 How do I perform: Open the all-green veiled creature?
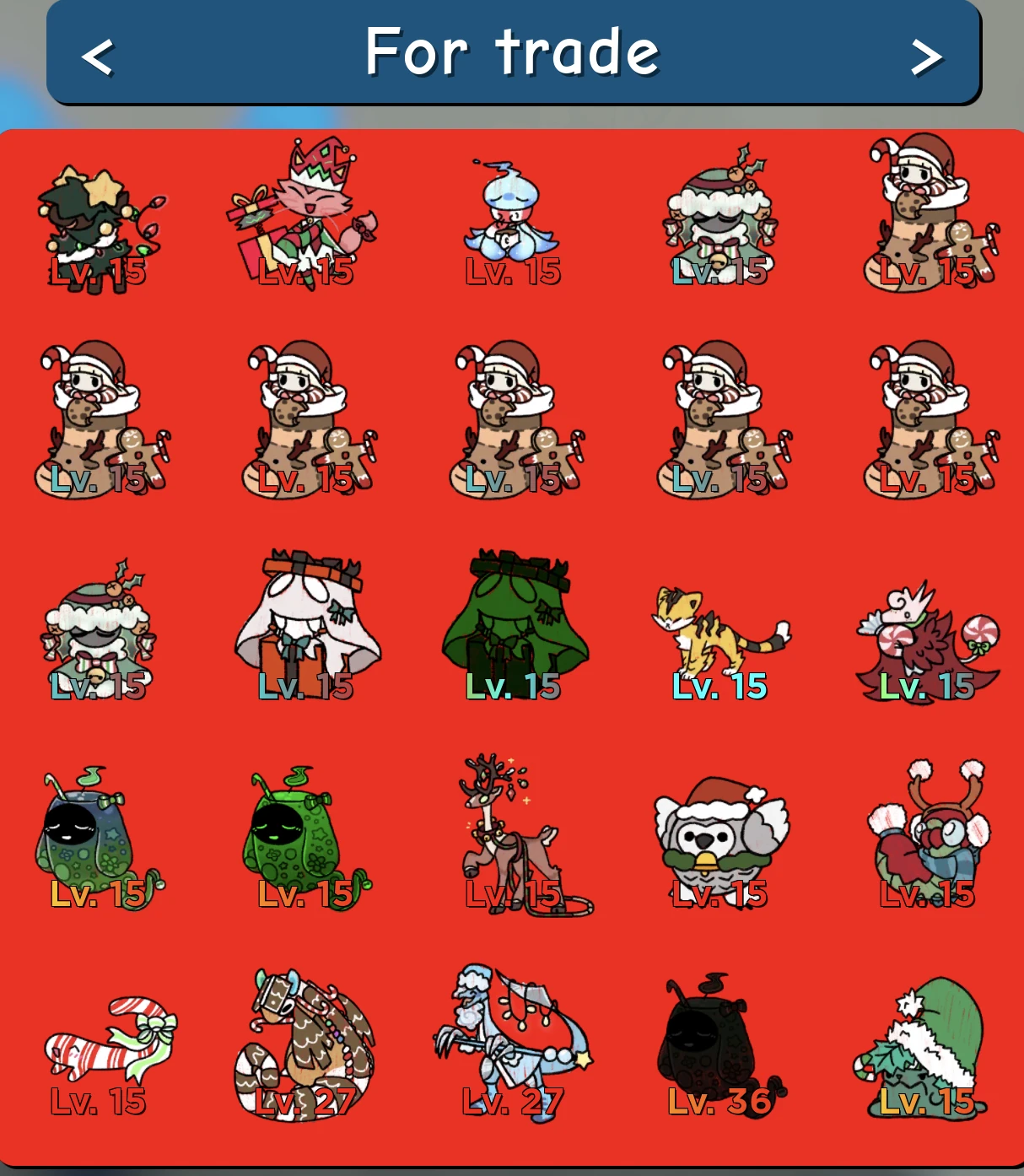[x=514, y=624]
